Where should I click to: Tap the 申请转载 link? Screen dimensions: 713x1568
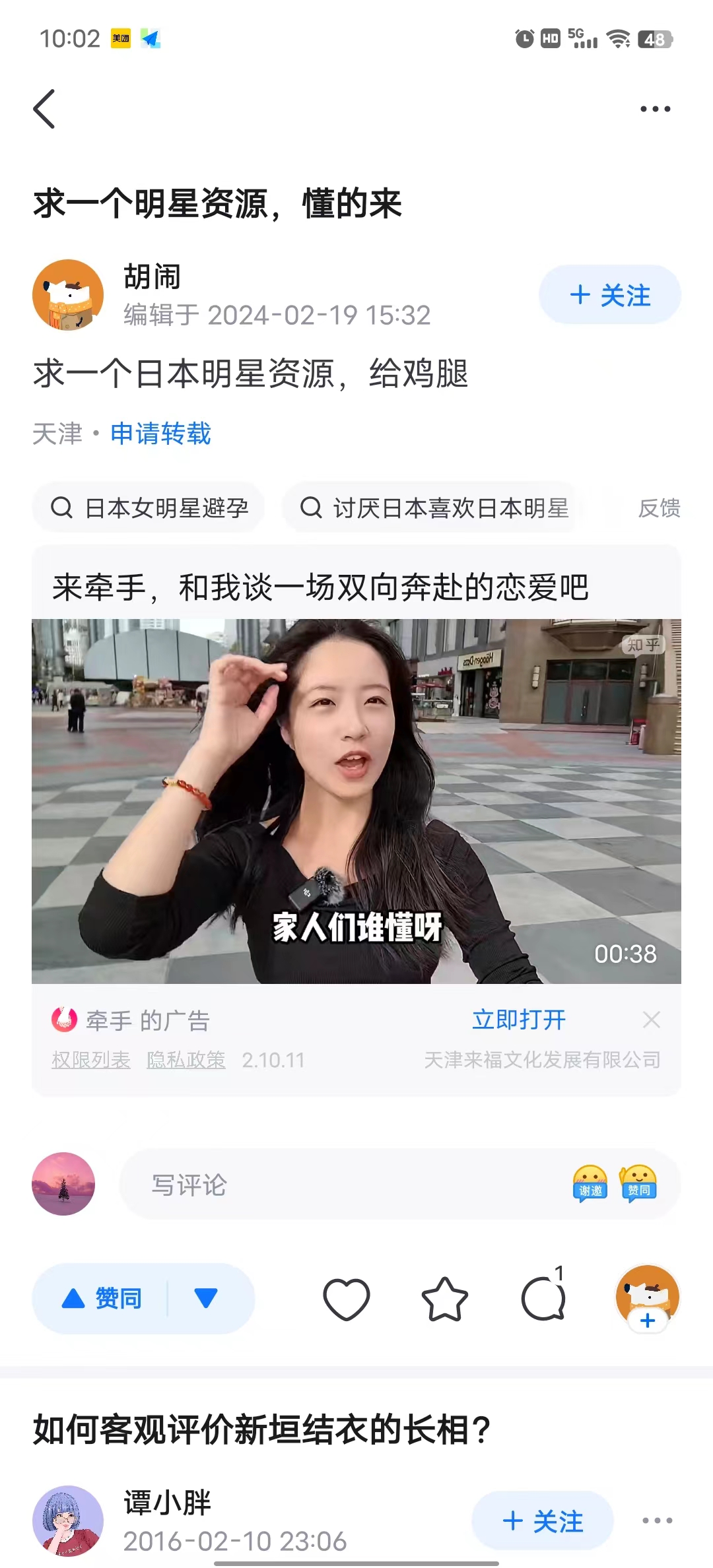(160, 434)
